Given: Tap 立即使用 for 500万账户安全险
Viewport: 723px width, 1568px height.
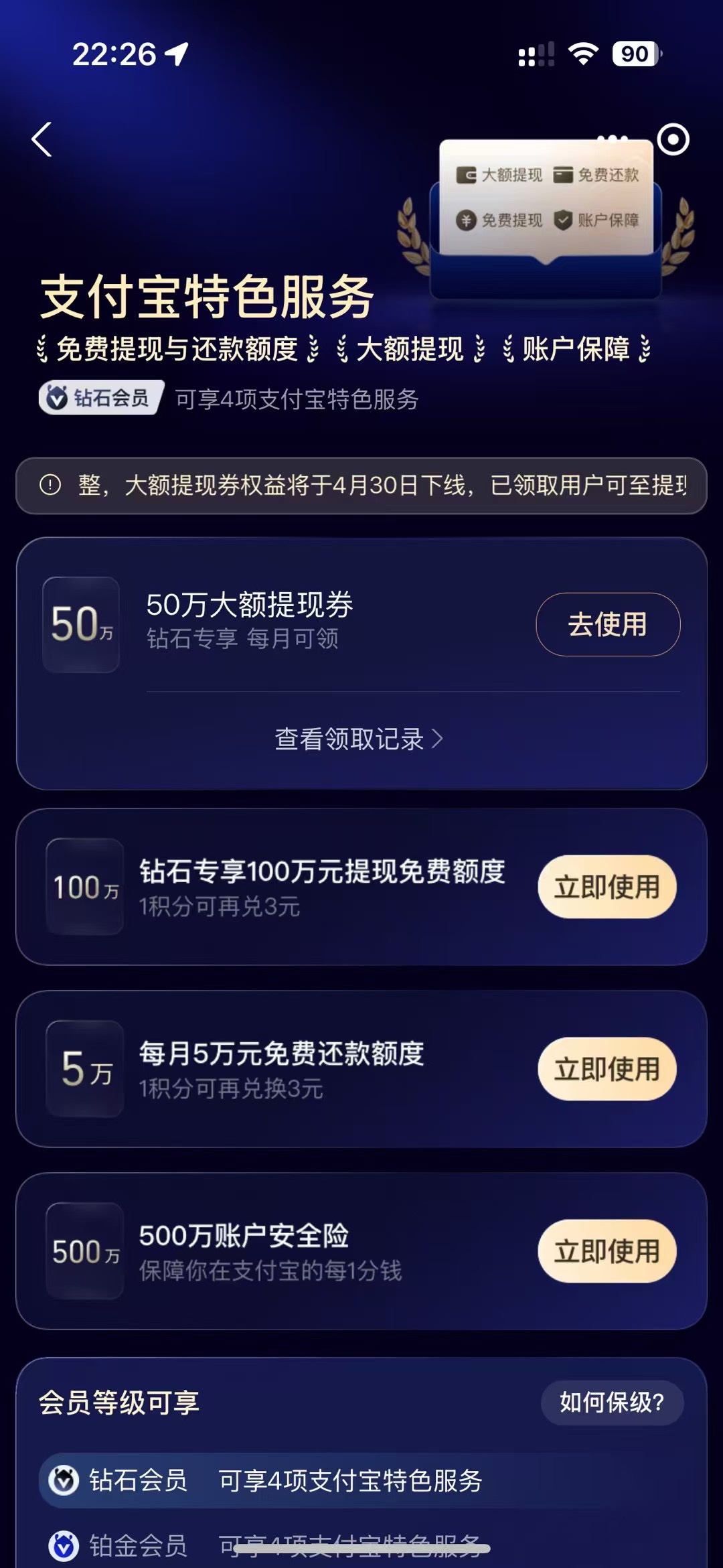Looking at the screenshot, I should [607, 1251].
